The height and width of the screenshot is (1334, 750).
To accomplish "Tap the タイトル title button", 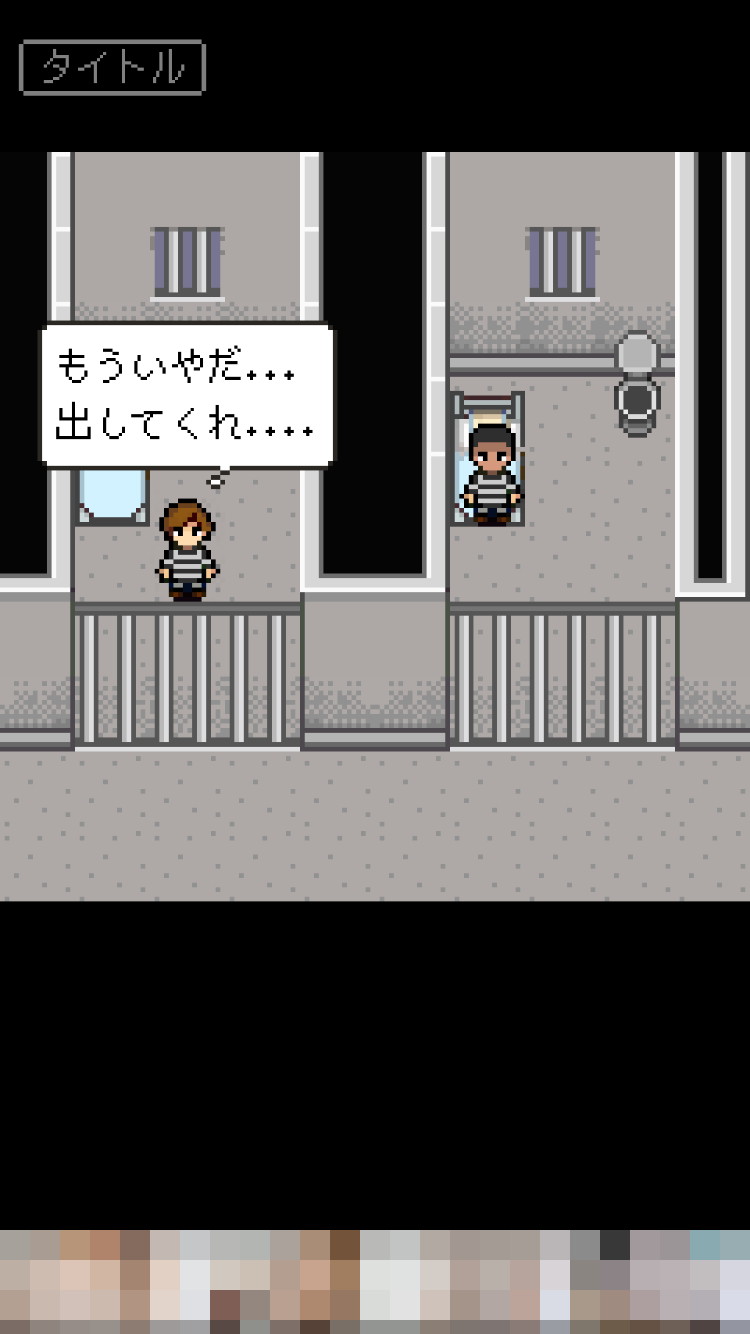I will 111,67.
